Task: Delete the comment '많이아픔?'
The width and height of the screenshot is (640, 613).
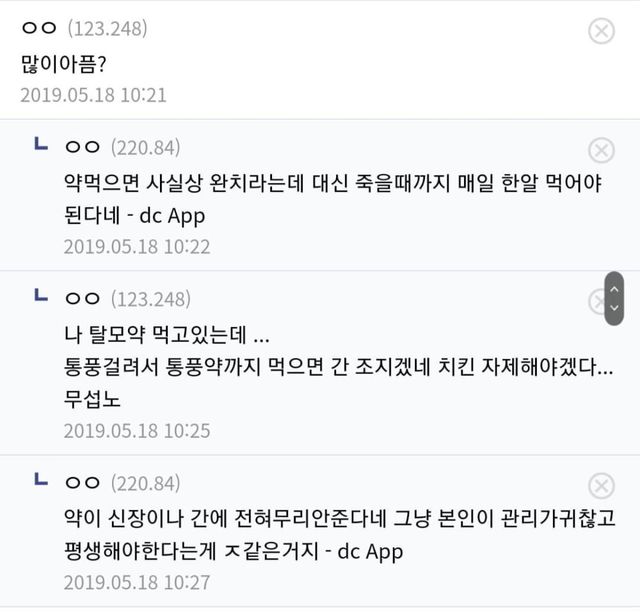Action: pyautogui.click(x=601, y=32)
